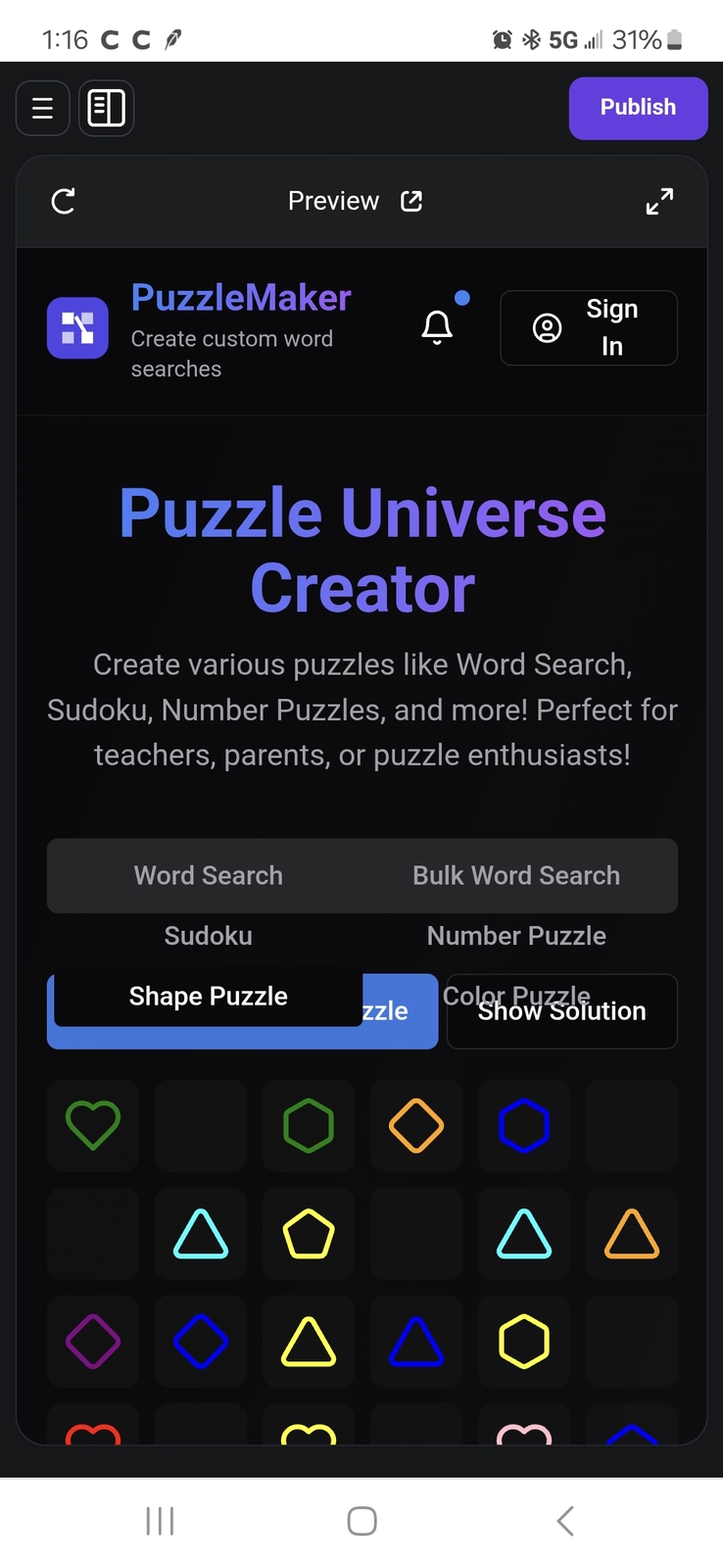This screenshot has height=1568, width=723.
Task: Select the orange diamond shape tile
Action: [x=416, y=1126]
